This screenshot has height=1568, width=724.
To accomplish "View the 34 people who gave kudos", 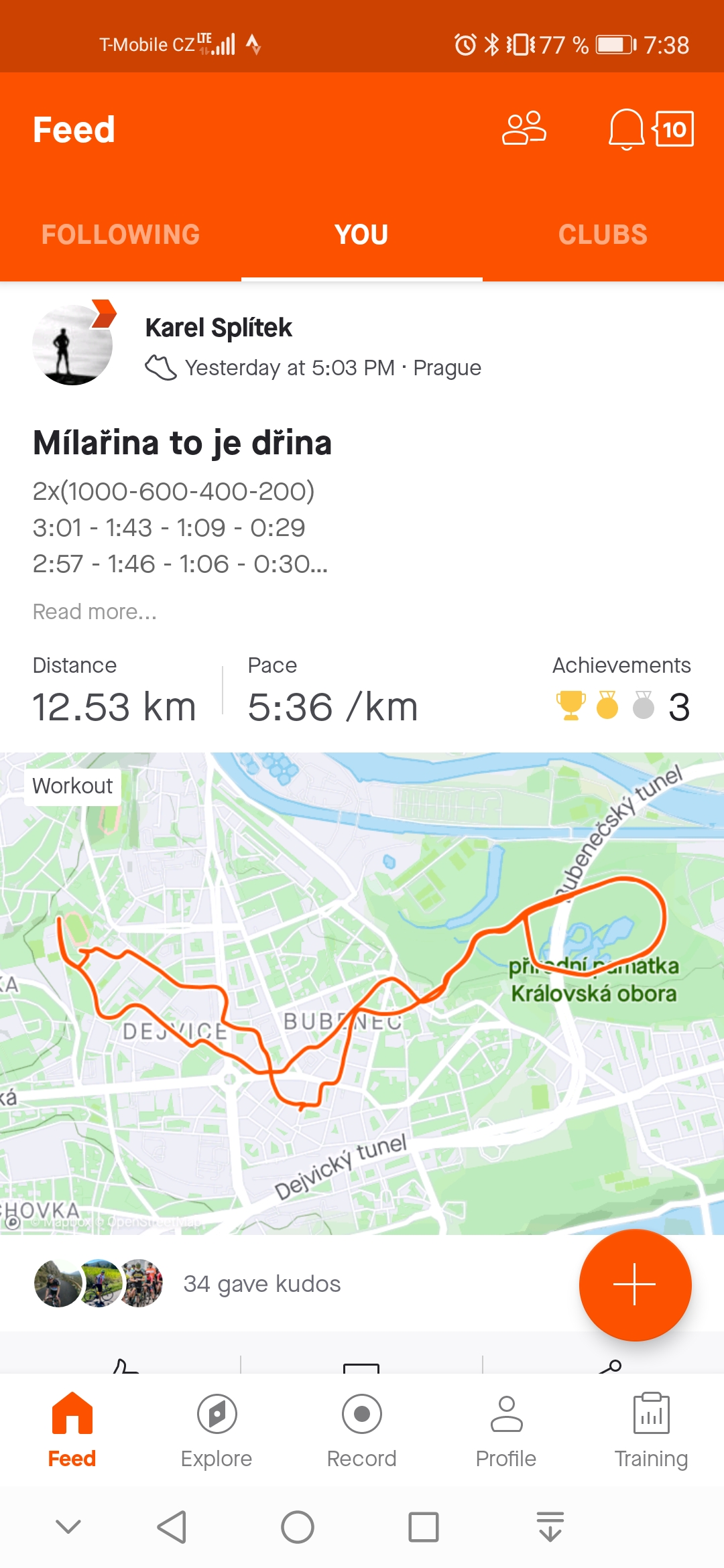I will [262, 1284].
